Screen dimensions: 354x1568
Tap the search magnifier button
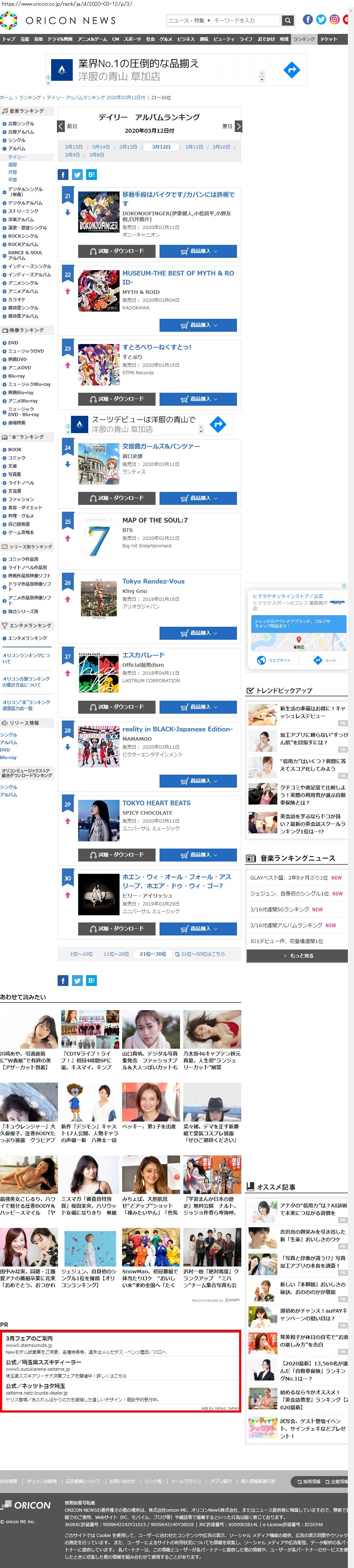click(x=288, y=21)
